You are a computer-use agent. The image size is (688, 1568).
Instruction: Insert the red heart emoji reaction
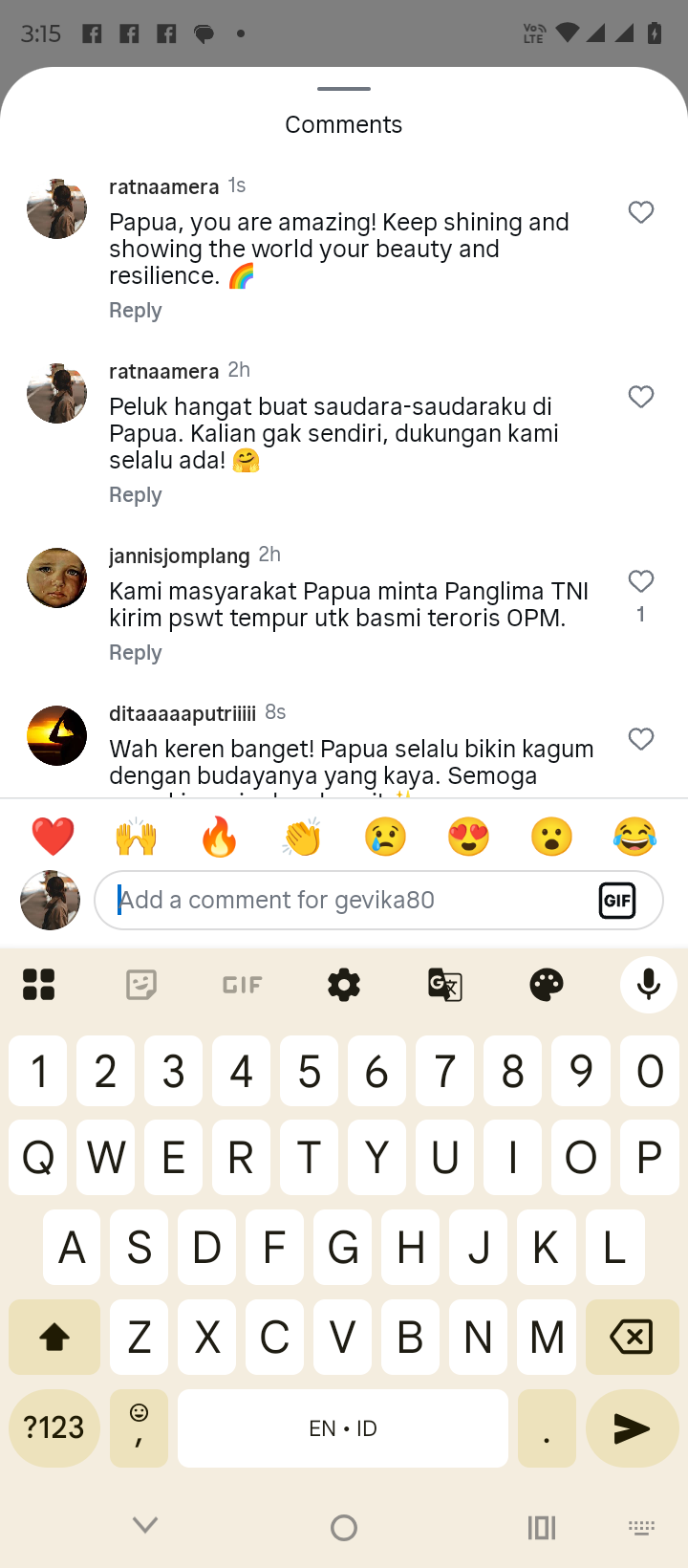(x=53, y=837)
